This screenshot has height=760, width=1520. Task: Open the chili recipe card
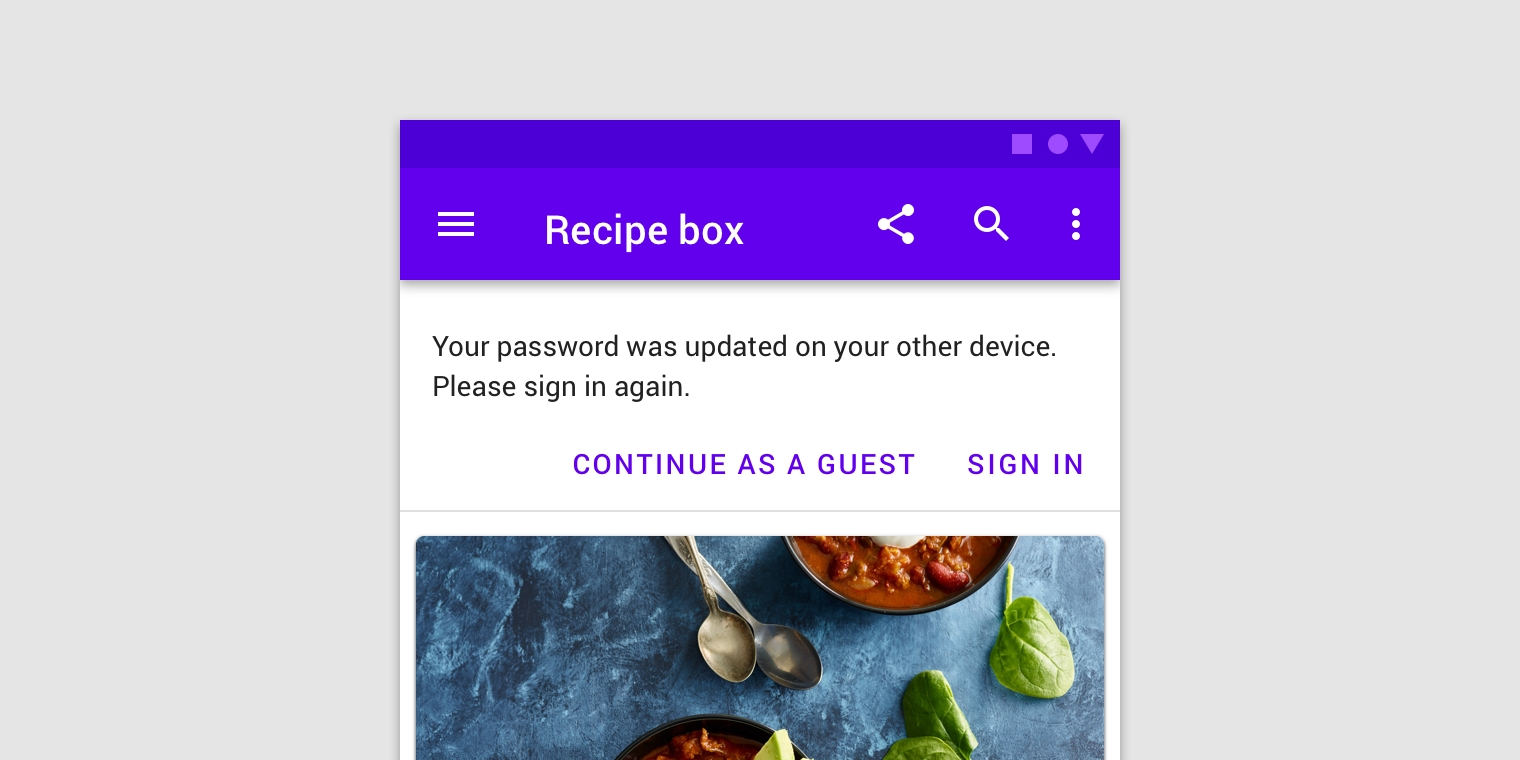tap(760, 648)
